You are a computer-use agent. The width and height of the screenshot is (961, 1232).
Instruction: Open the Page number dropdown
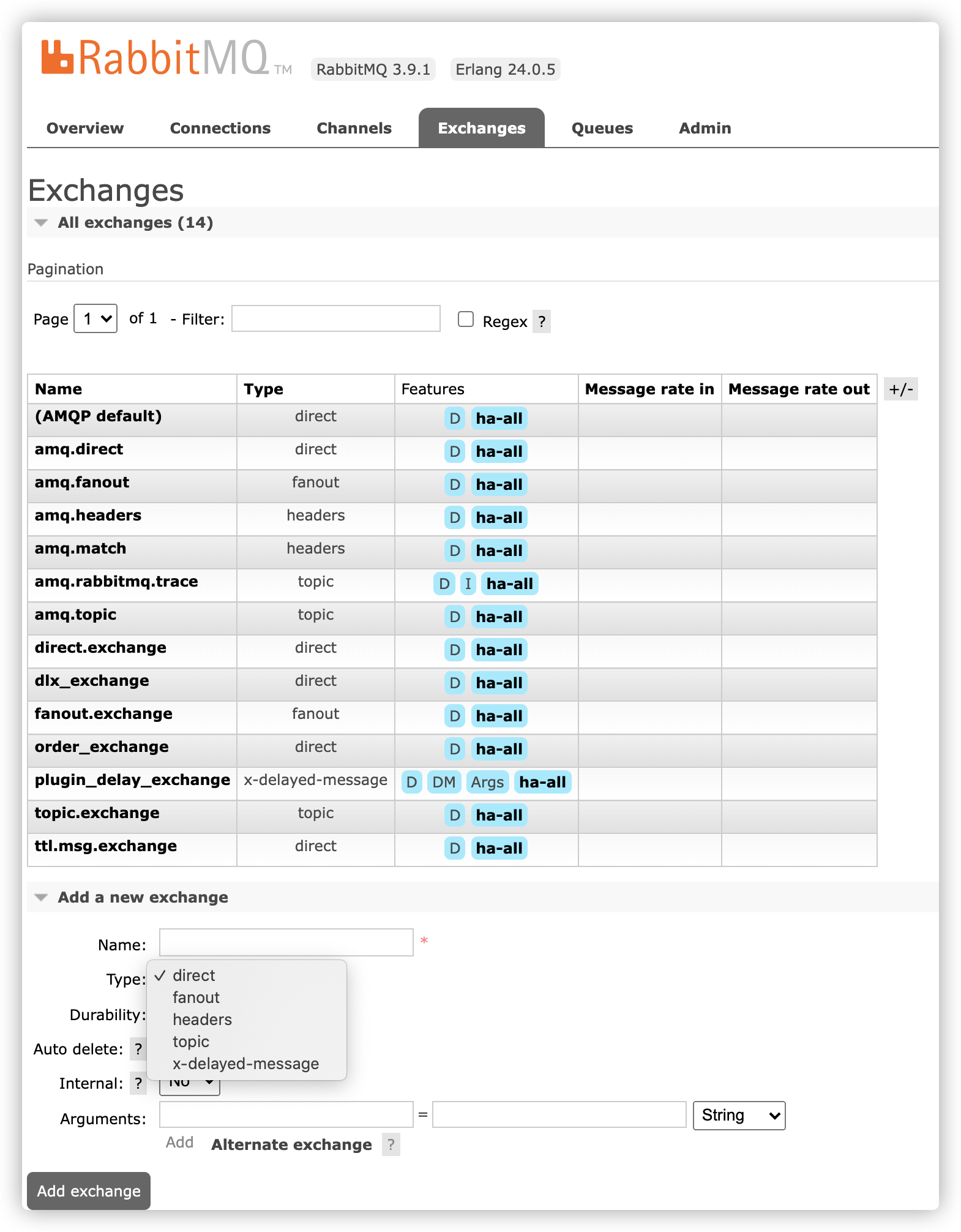[x=95, y=319]
